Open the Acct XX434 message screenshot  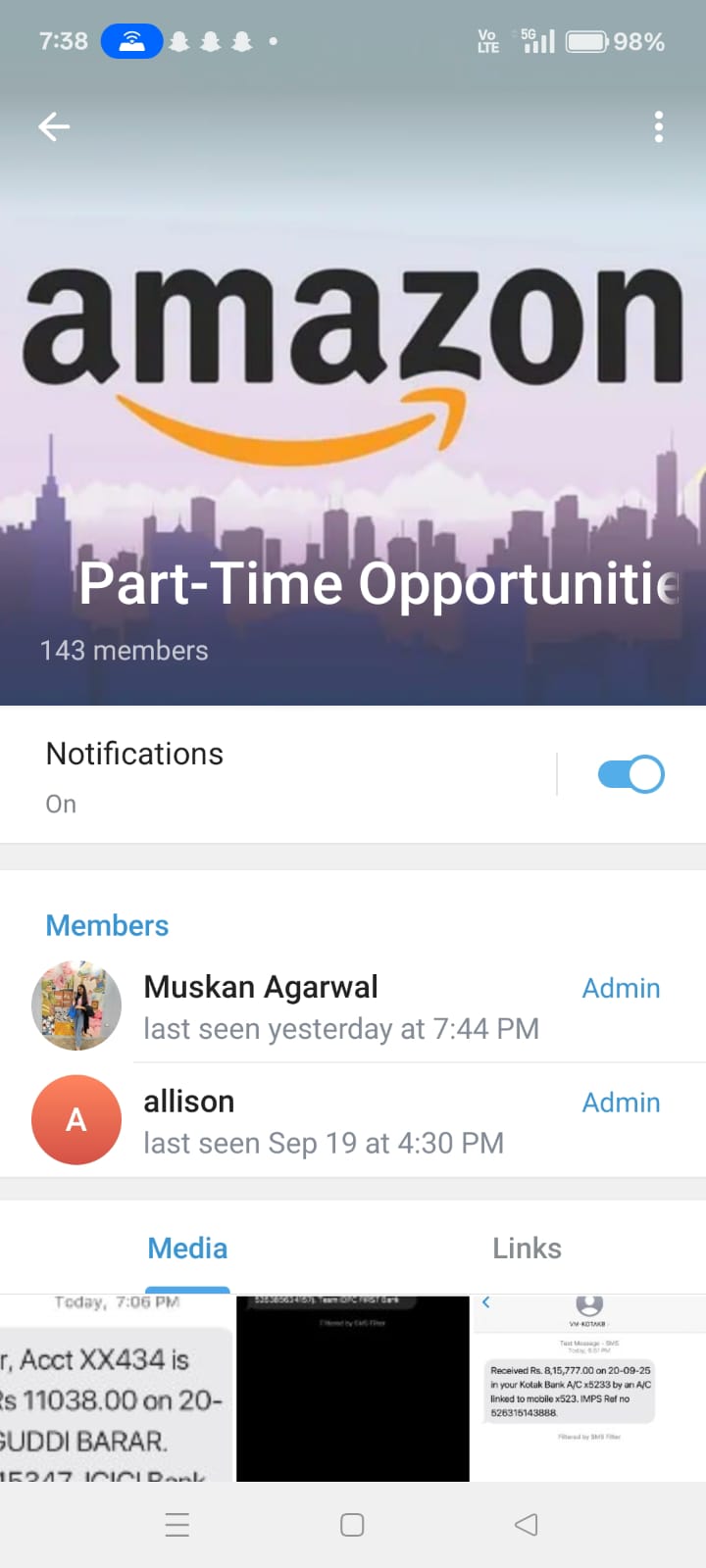(x=117, y=1387)
